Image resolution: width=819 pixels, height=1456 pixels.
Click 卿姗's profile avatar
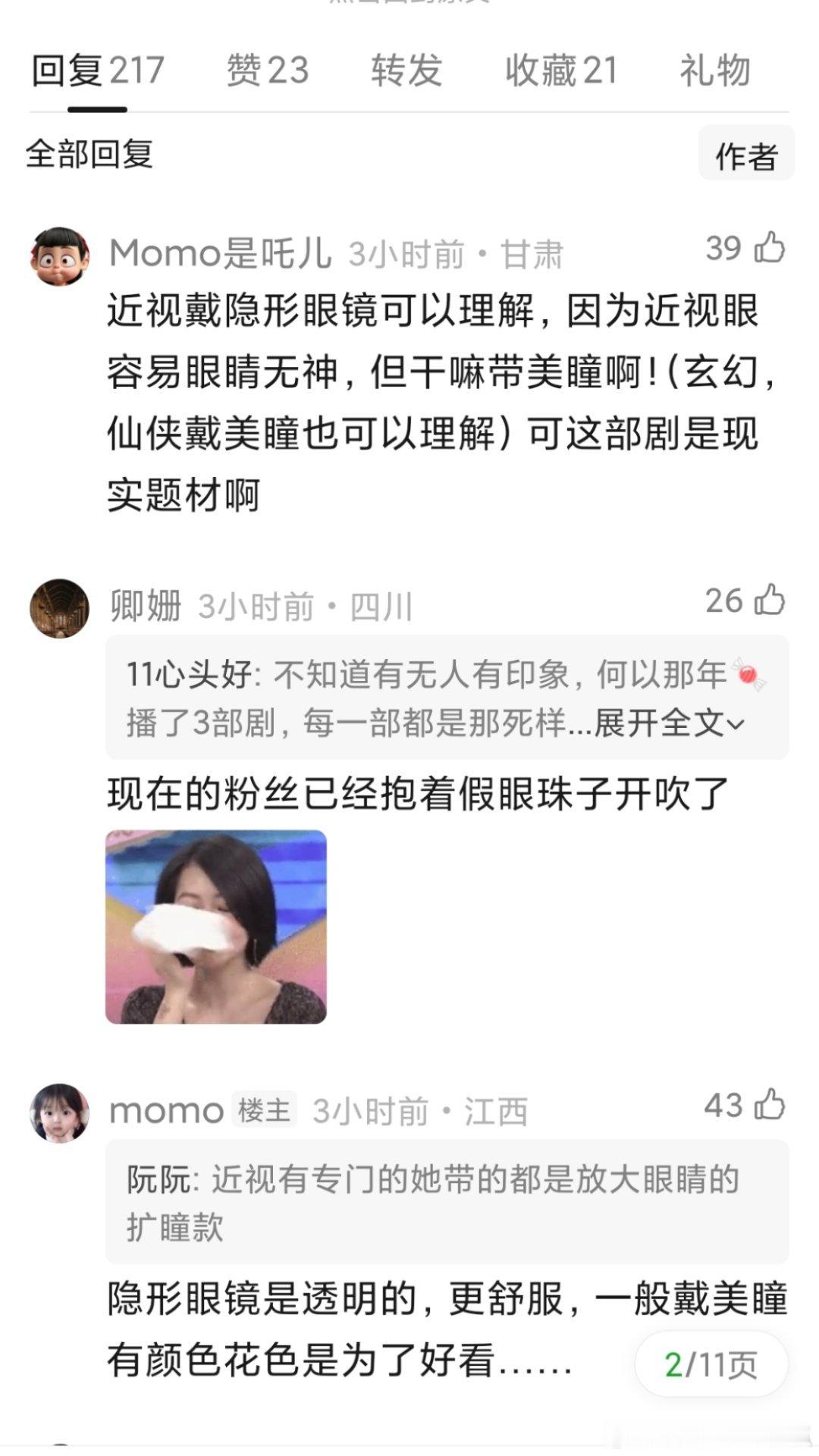coord(59,607)
